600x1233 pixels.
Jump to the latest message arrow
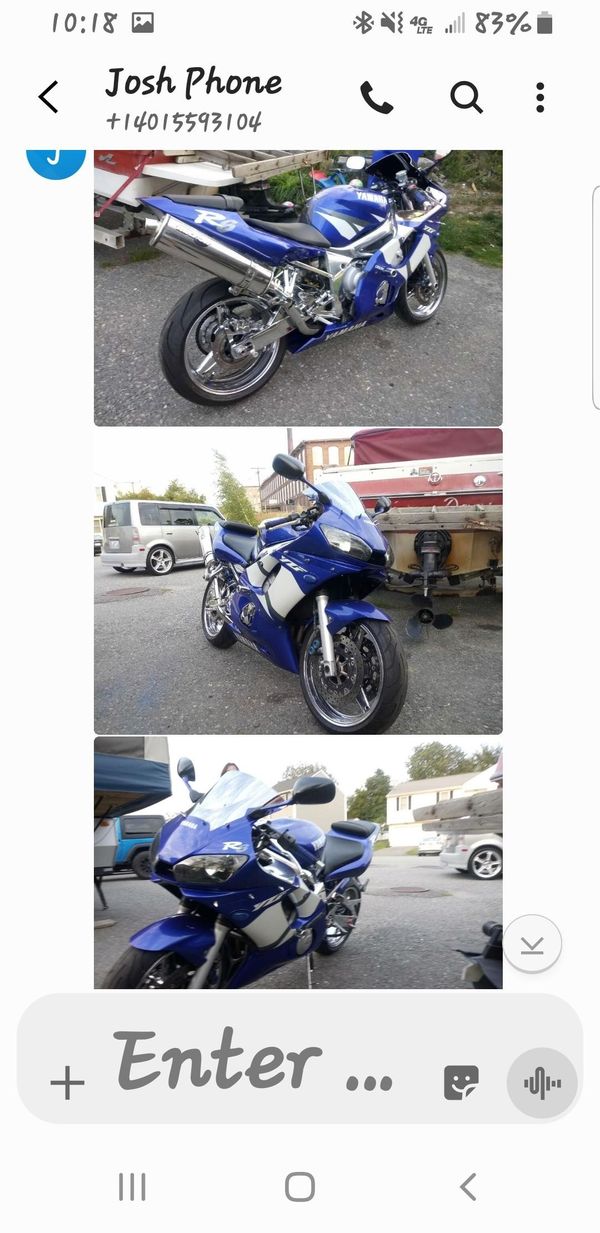pos(532,943)
